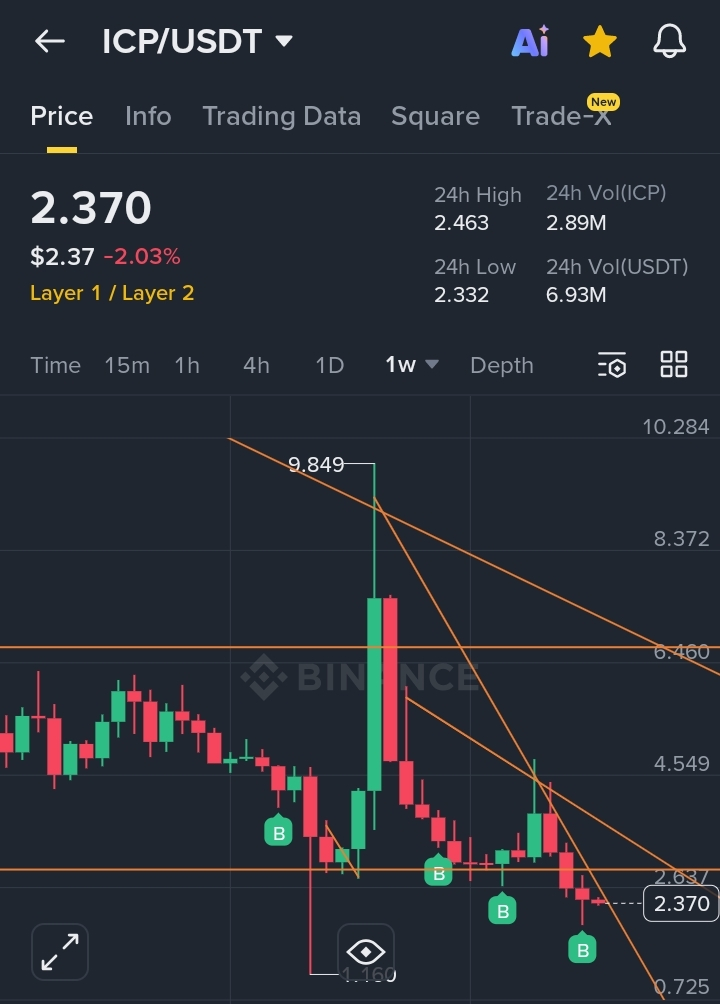Switch to the Trading Data tab

tap(281, 116)
